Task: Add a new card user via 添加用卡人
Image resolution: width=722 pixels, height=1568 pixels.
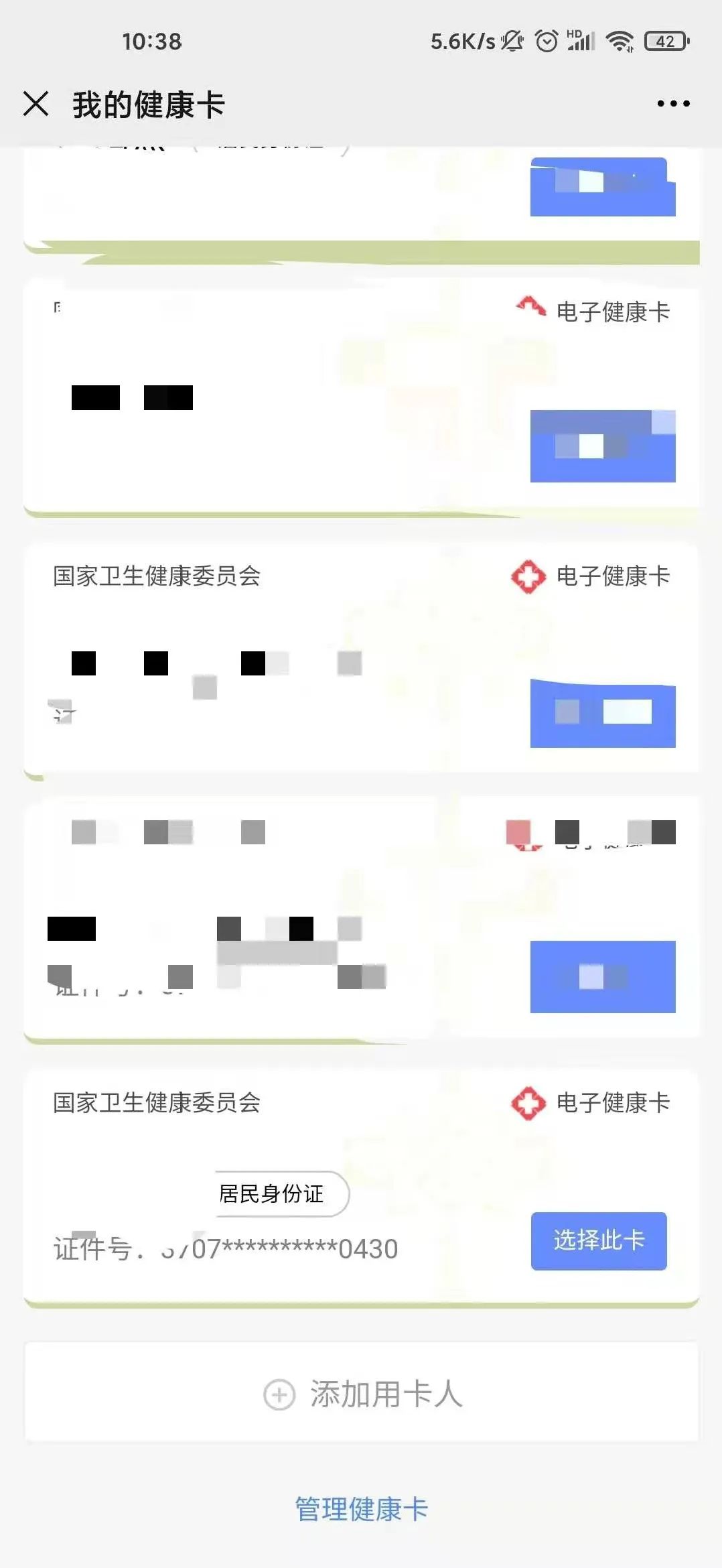Action: point(362,1394)
